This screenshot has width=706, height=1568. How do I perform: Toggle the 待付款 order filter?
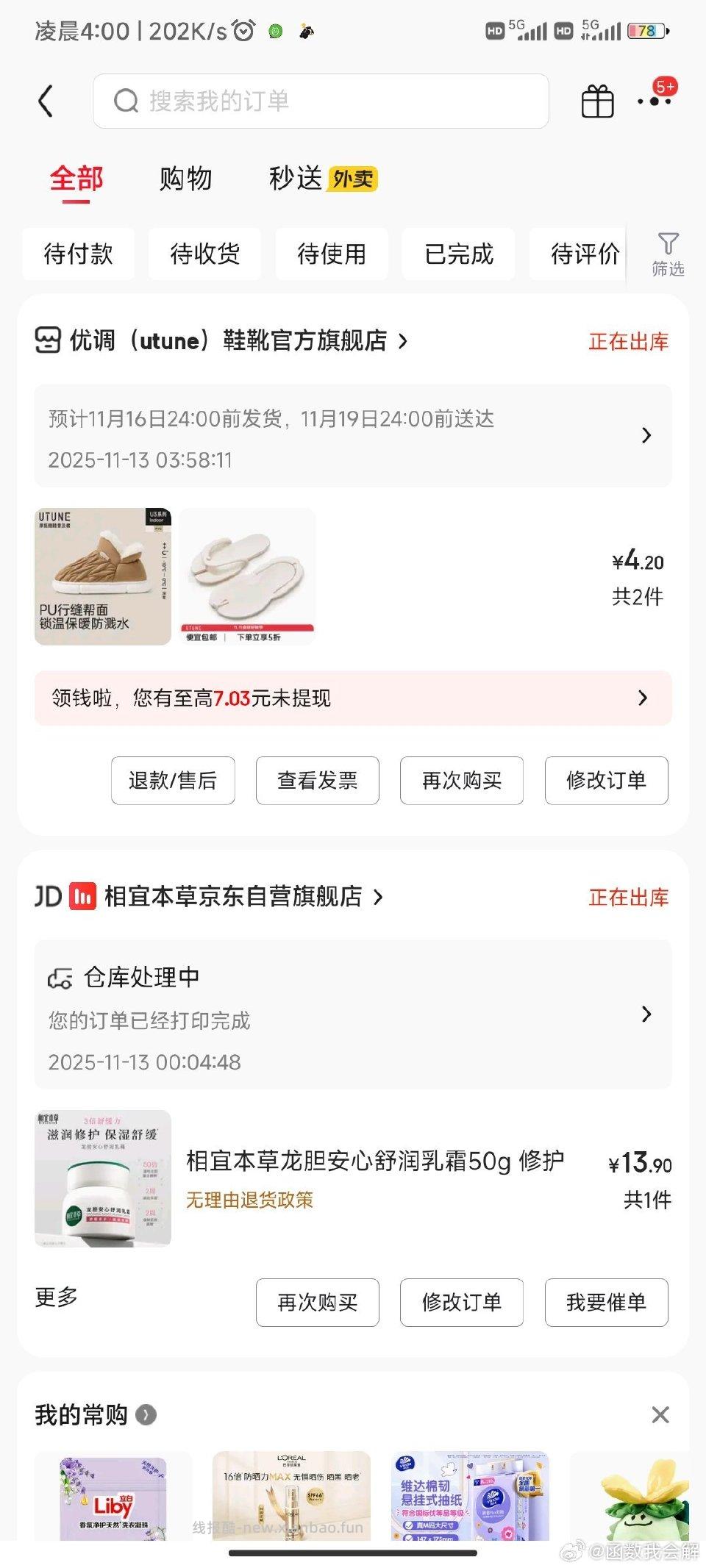(x=78, y=254)
